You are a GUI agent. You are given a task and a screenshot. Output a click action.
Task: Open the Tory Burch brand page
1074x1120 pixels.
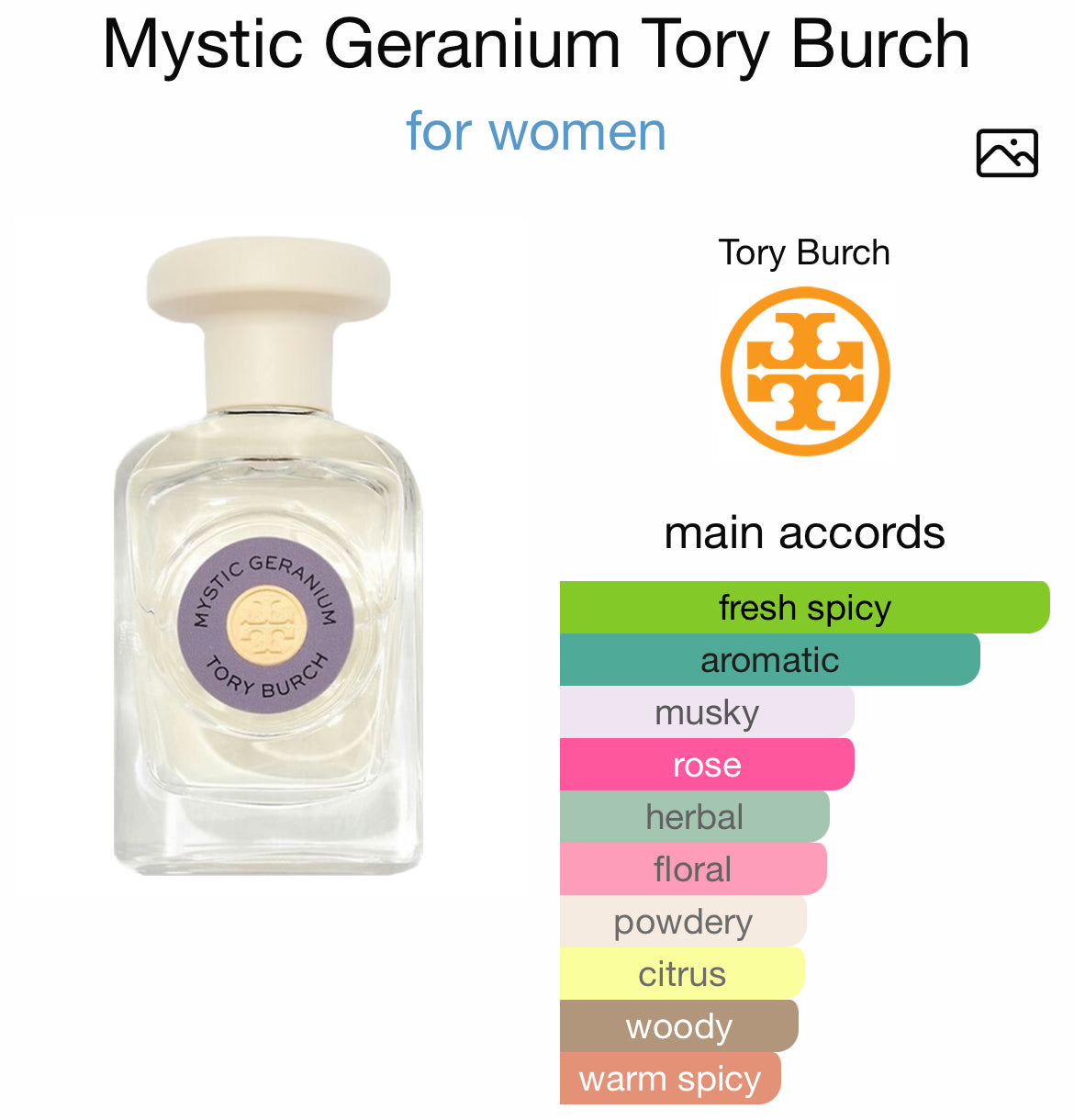click(804, 369)
